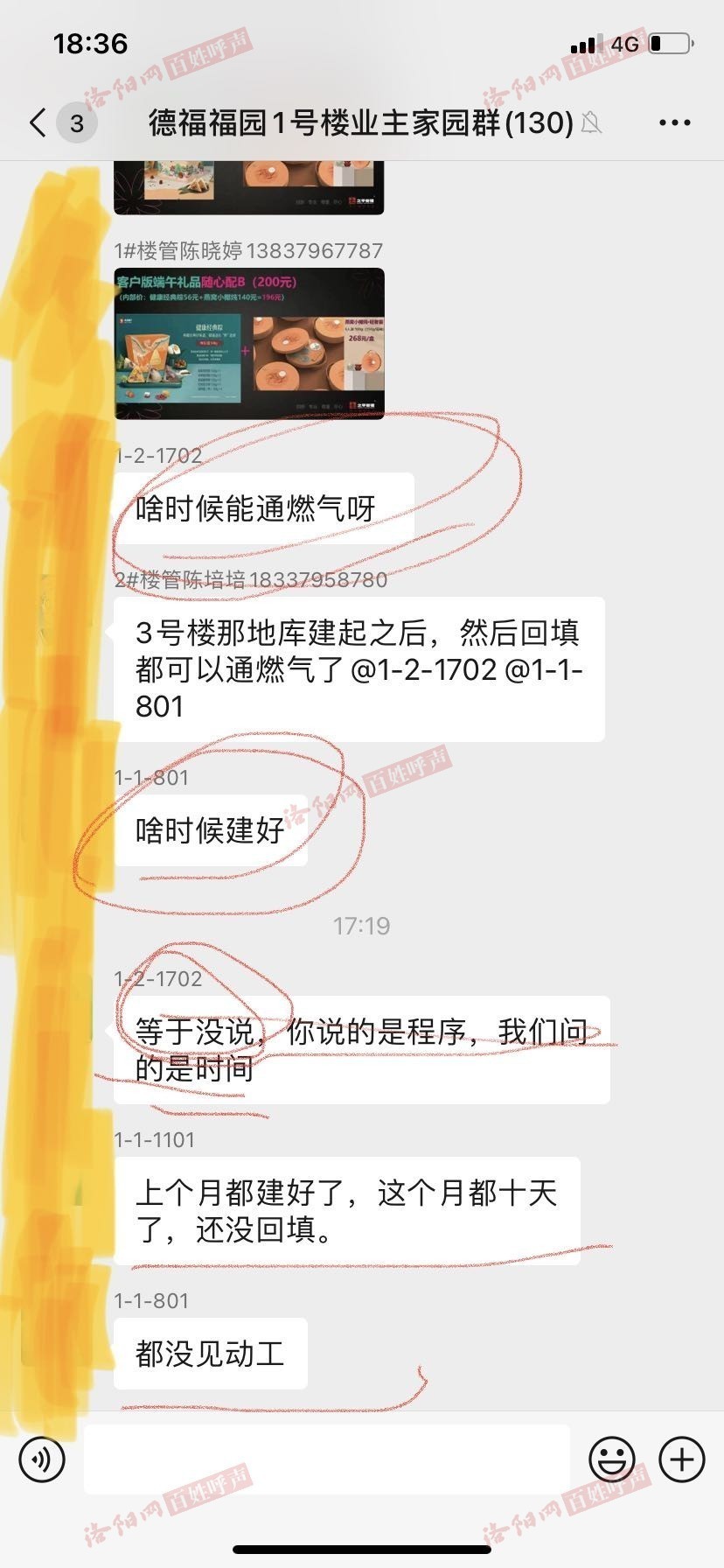Screen dimensions: 724x1568
Task: Open the gift box image from 陈晓婷
Action: tap(249, 343)
